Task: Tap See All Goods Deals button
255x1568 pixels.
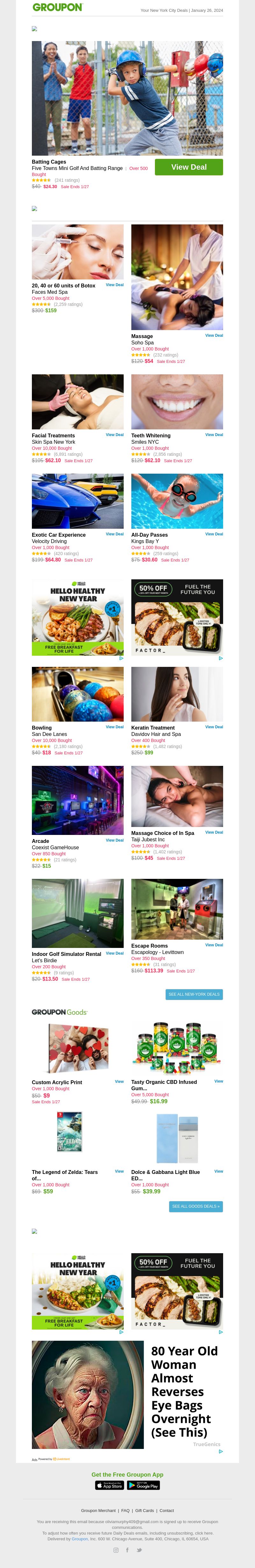Action: coord(195,1206)
